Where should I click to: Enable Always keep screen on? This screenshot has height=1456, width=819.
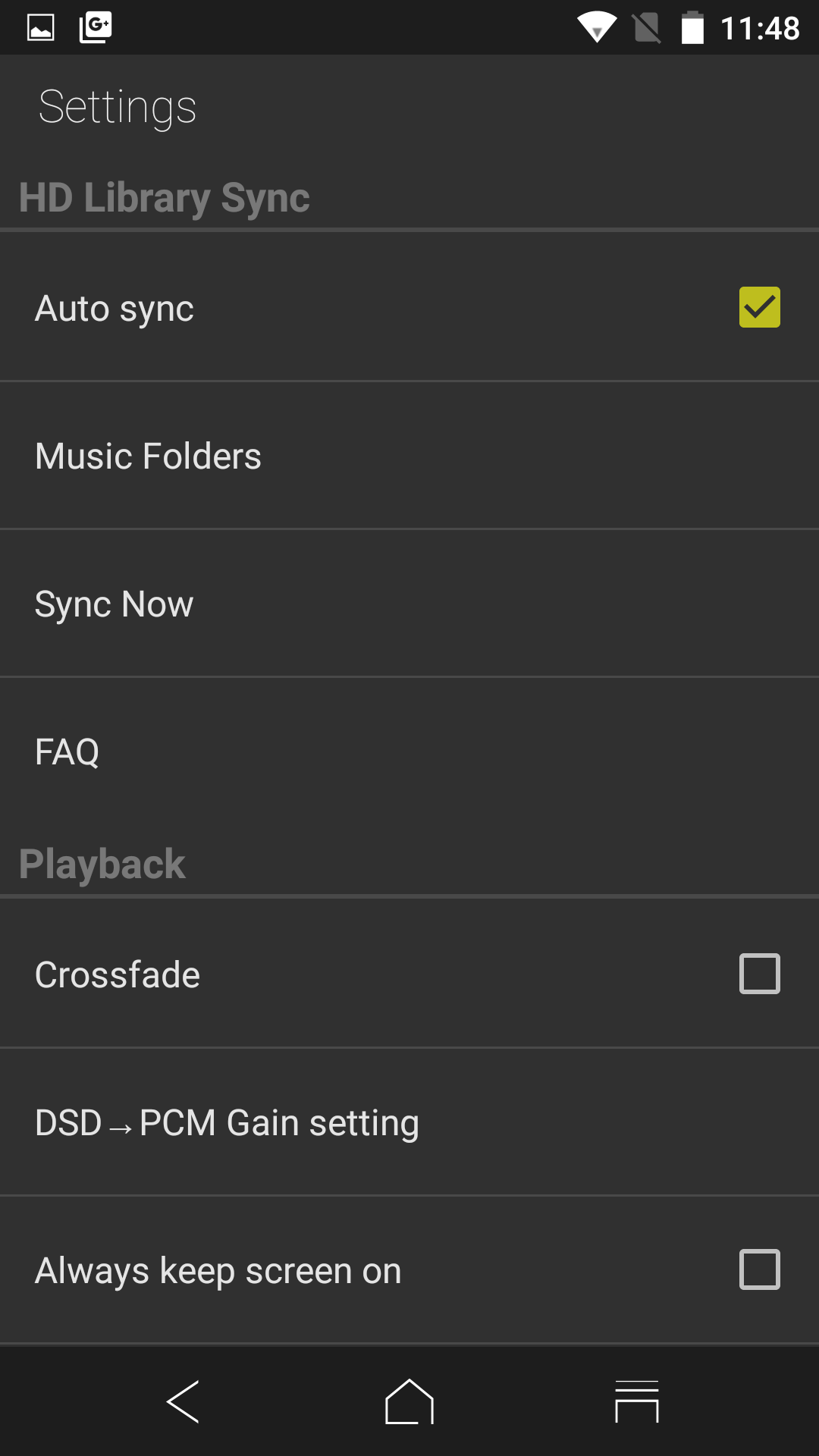[759, 1269]
